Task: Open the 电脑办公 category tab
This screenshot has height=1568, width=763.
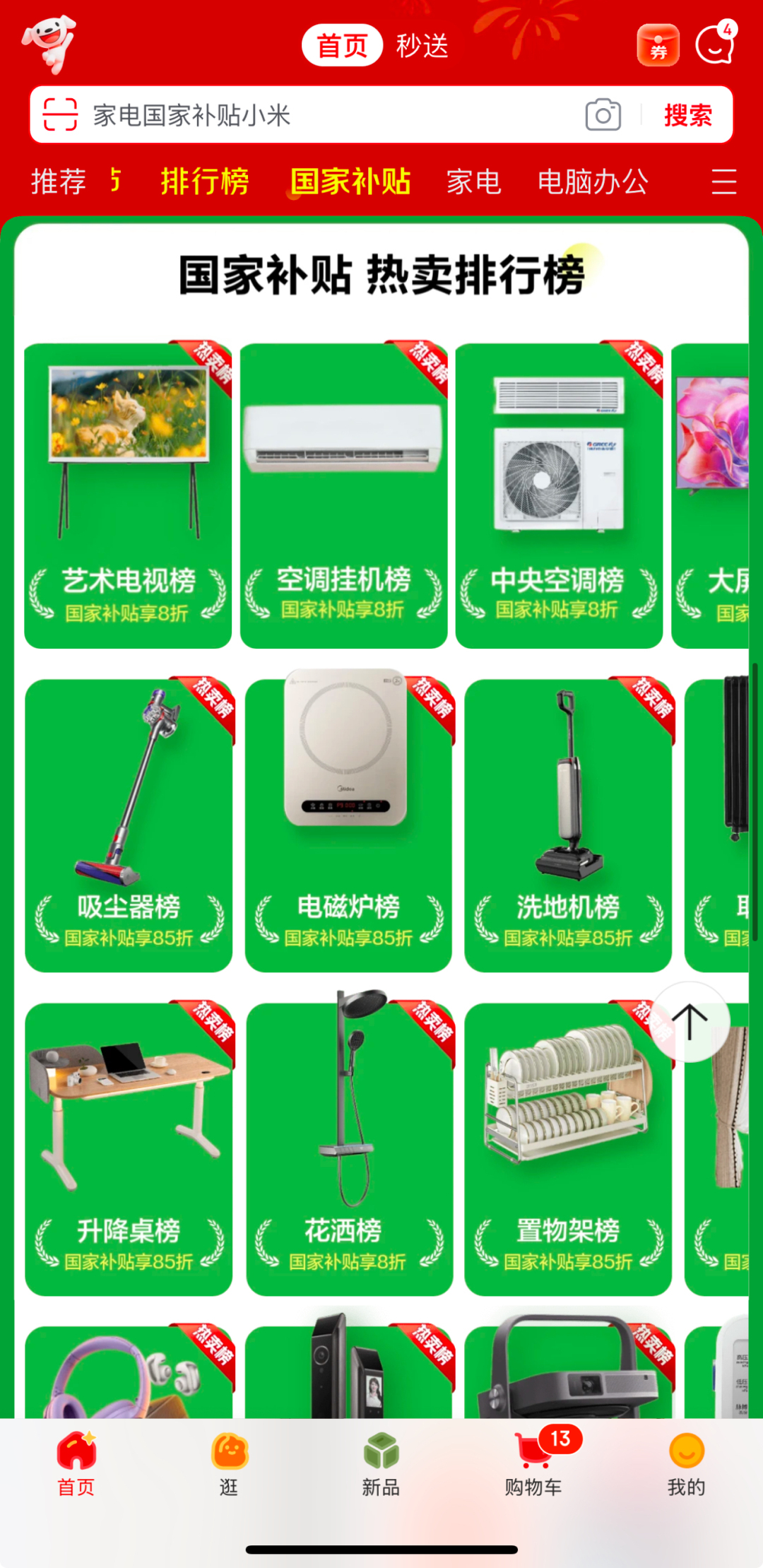Action: 593,182
